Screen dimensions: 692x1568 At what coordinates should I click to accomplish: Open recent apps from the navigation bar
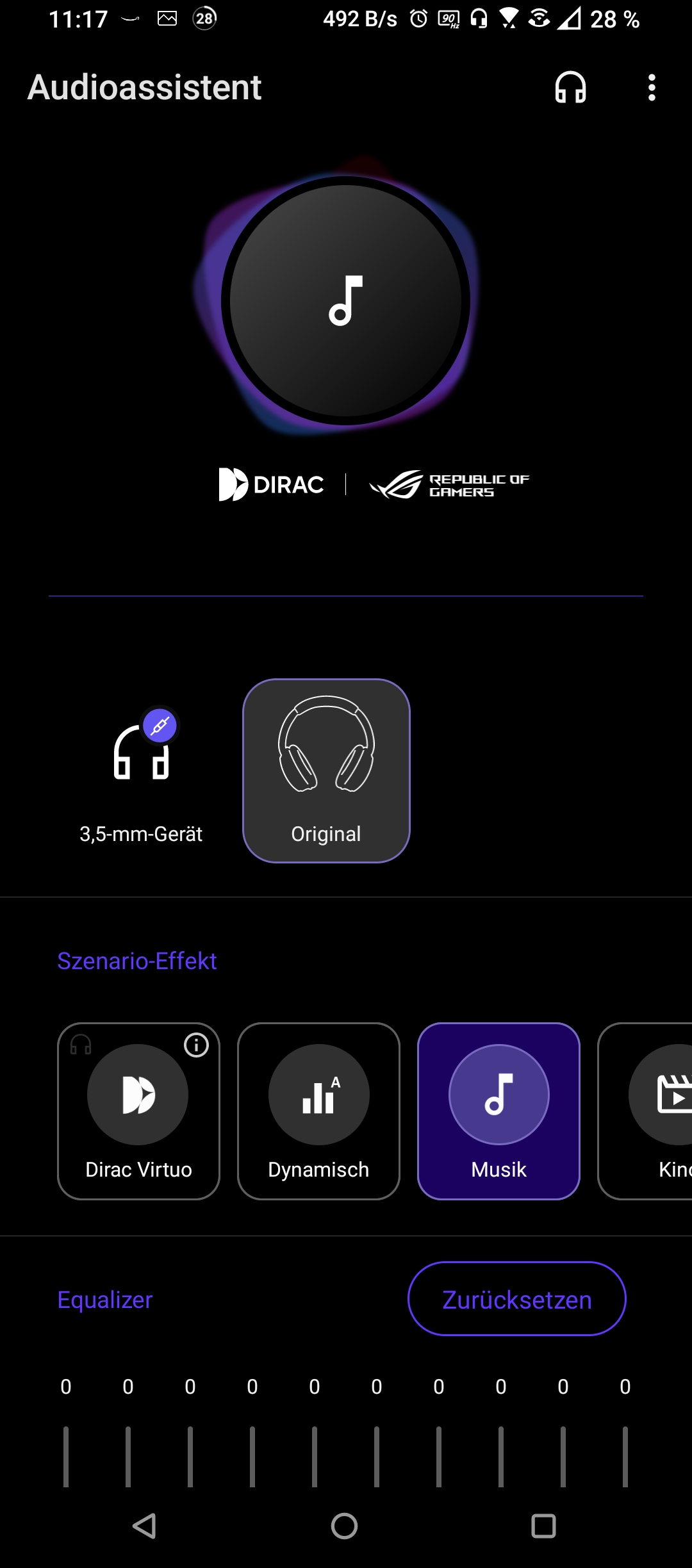point(543,1526)
